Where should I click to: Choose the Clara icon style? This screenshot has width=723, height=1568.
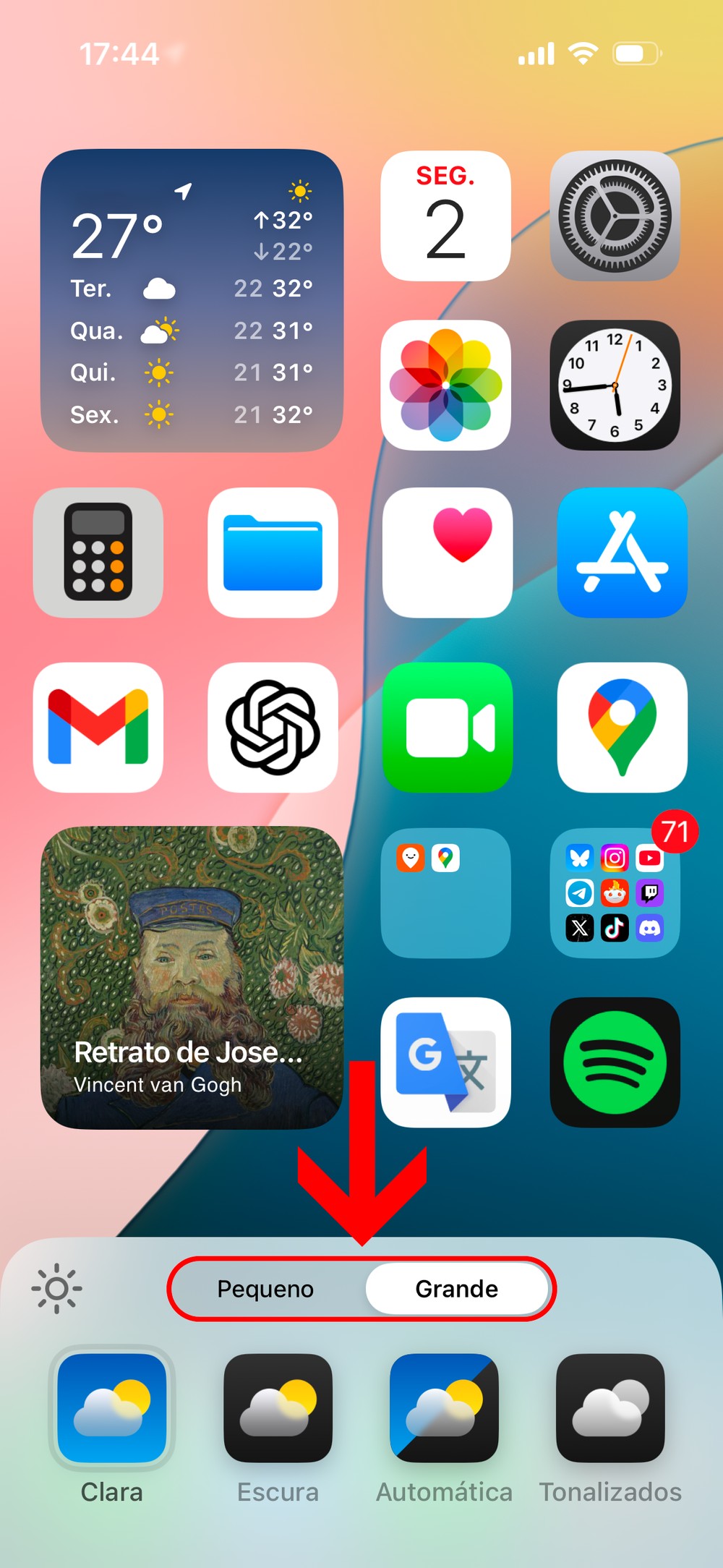112,1408
